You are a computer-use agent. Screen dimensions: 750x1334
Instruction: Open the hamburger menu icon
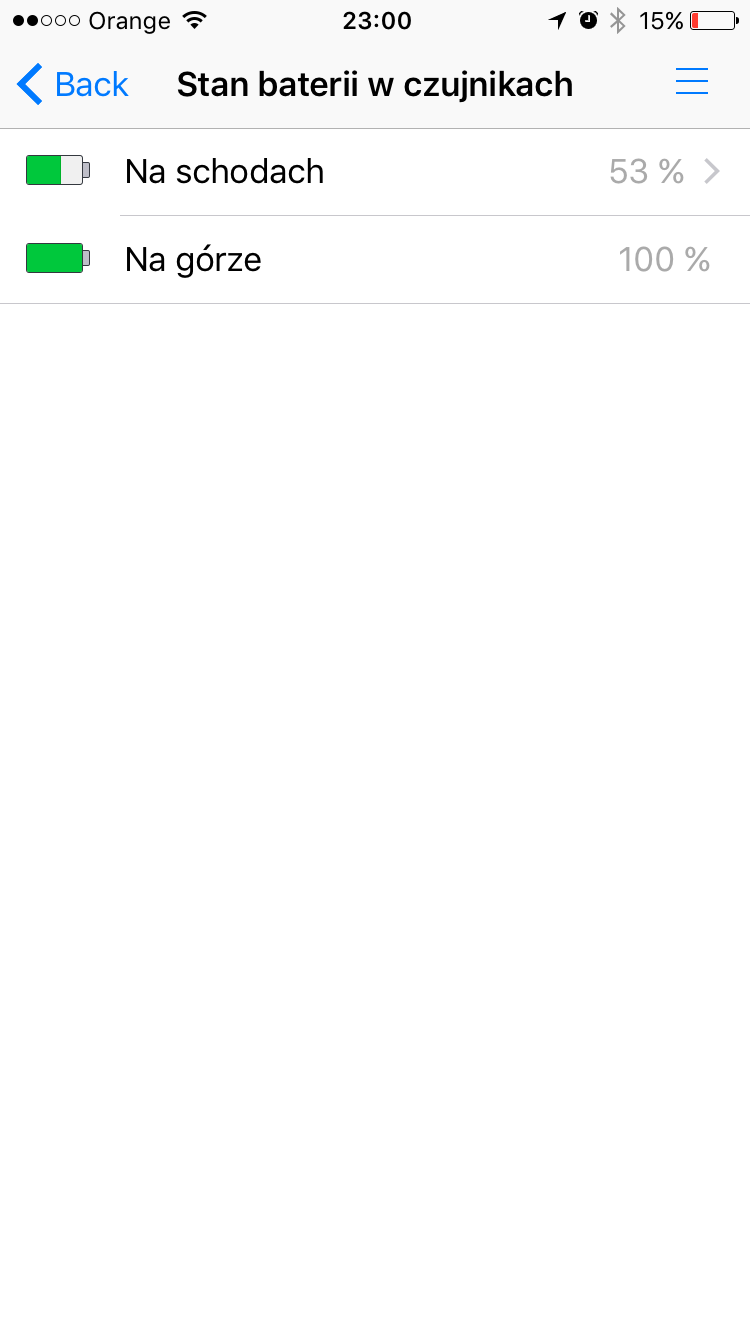tap(692, 82)
